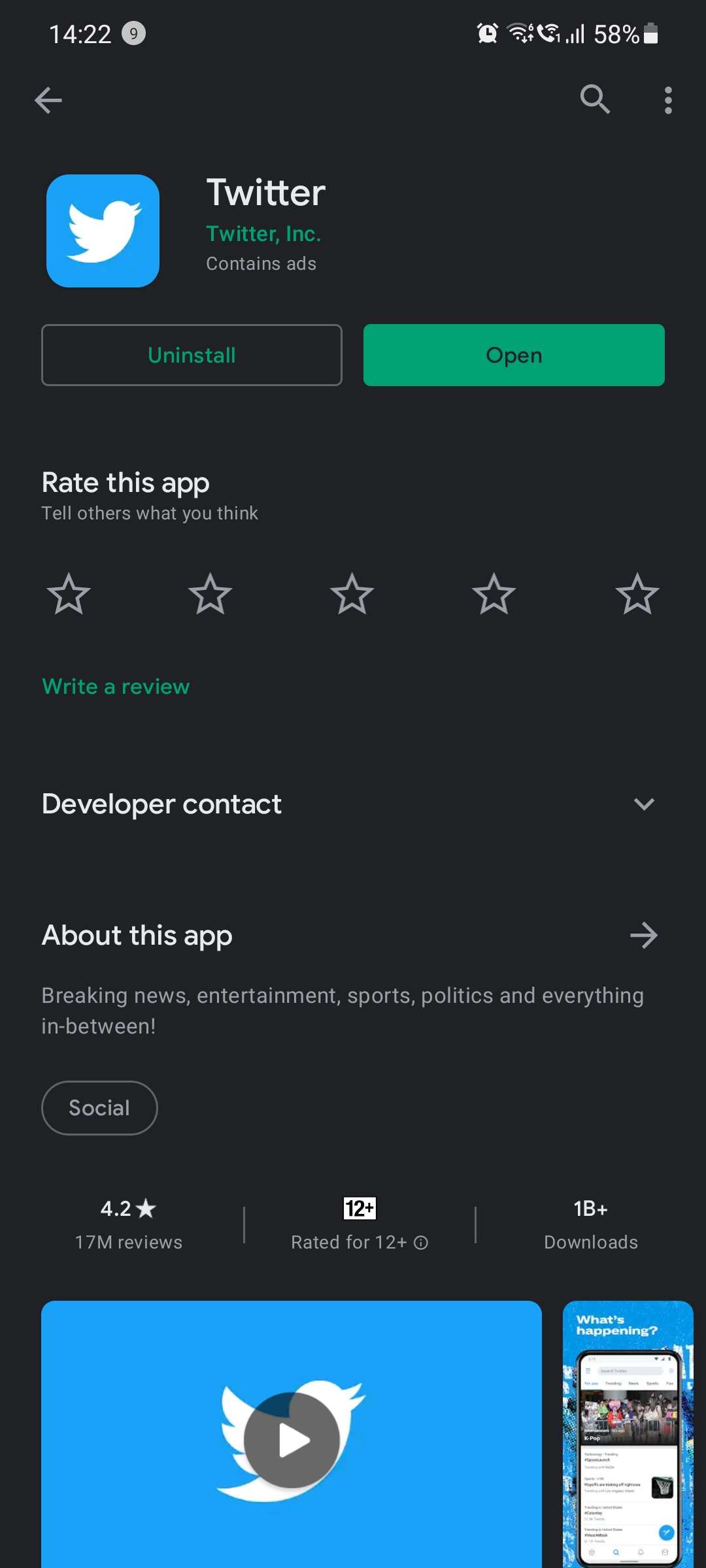
Task: Open the alarm clock status bar area
Action: (x=485, y=34)
